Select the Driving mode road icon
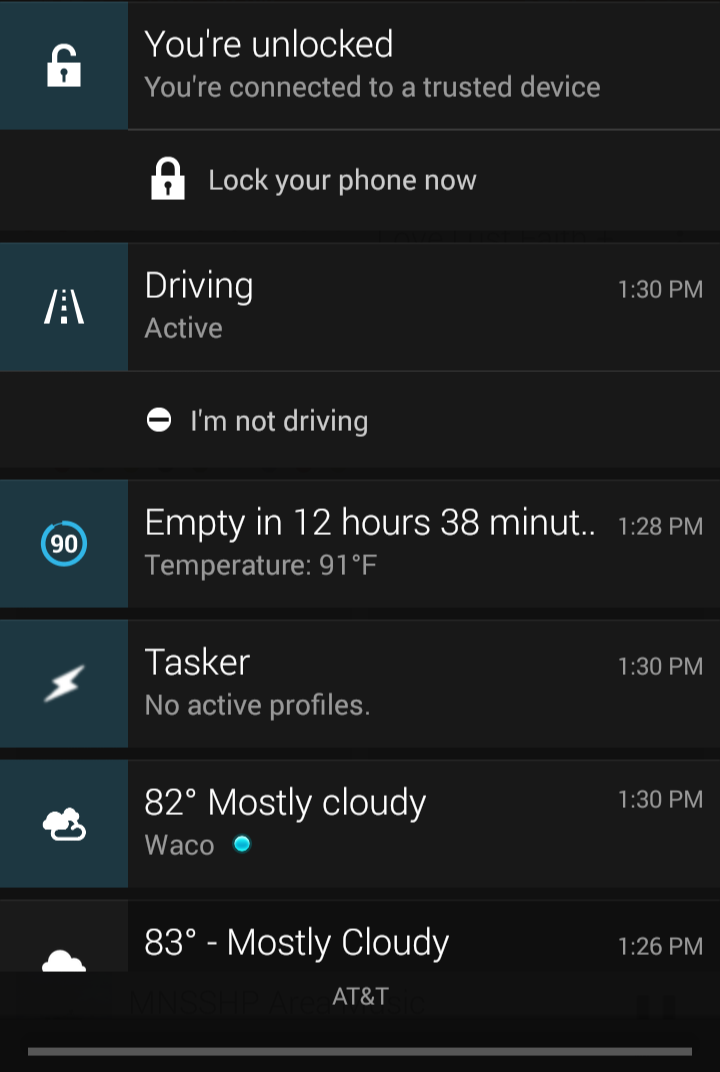Viewport: 720px width, 1072px height. coord(64,306)
